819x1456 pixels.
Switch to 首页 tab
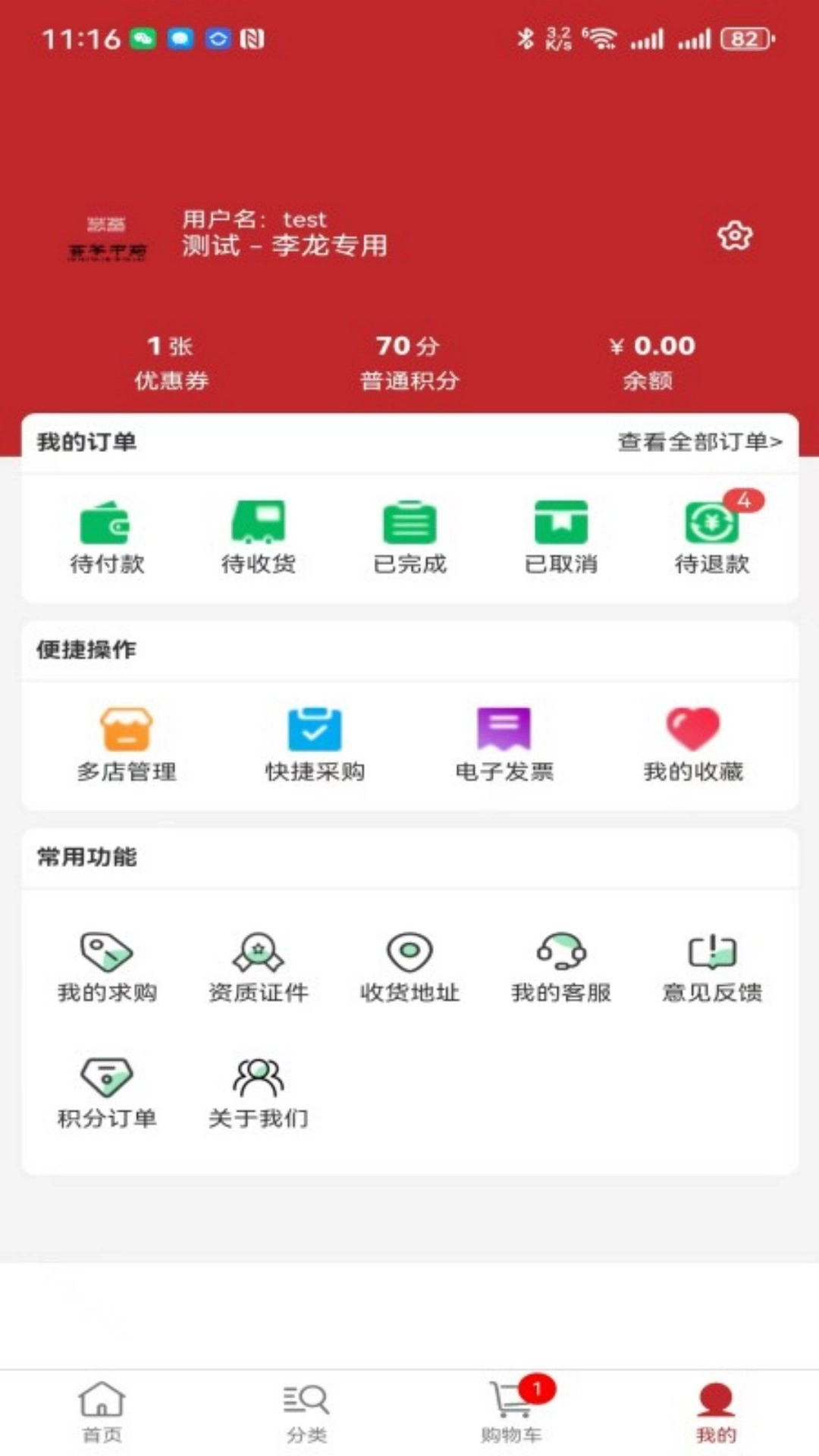click(102, 1412)
